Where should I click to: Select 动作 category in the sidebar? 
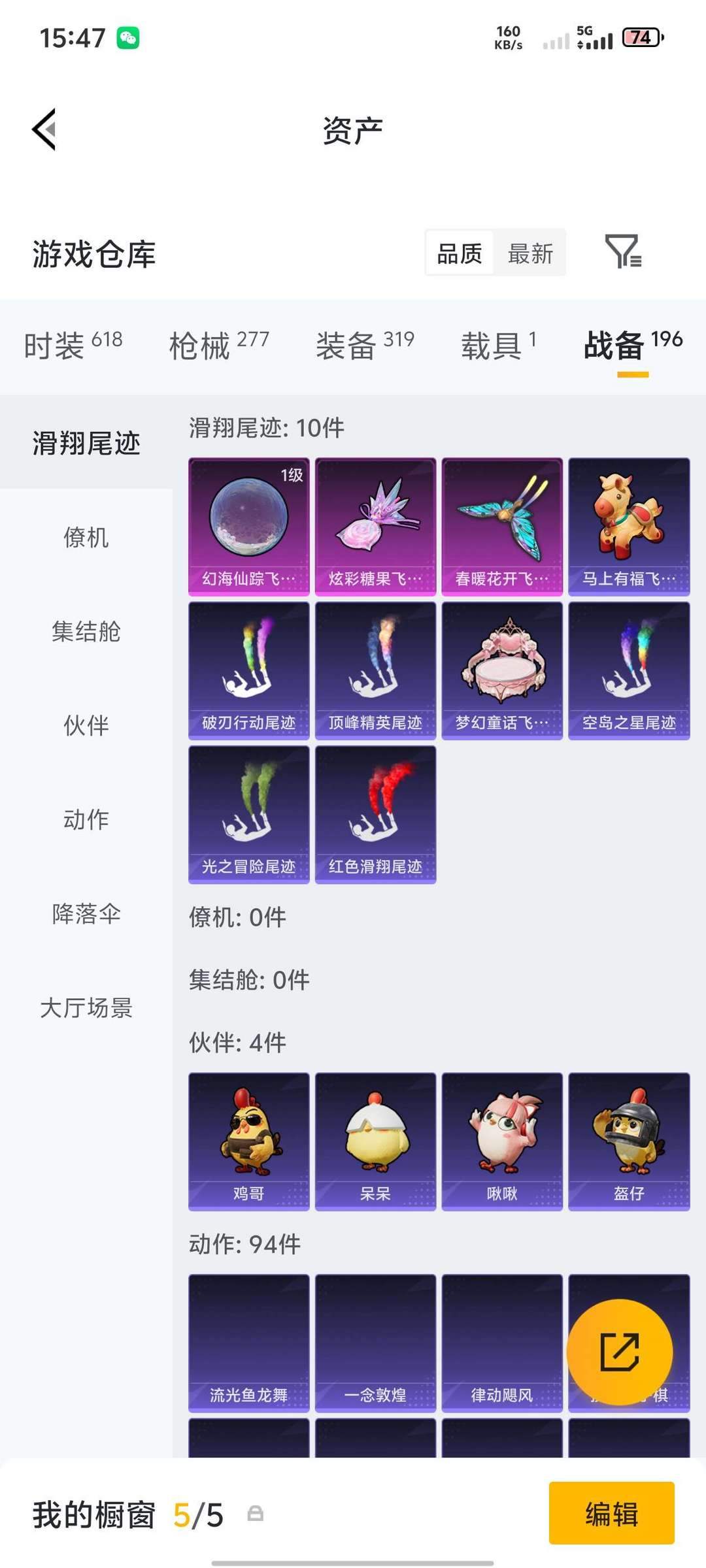coord(85,821)
